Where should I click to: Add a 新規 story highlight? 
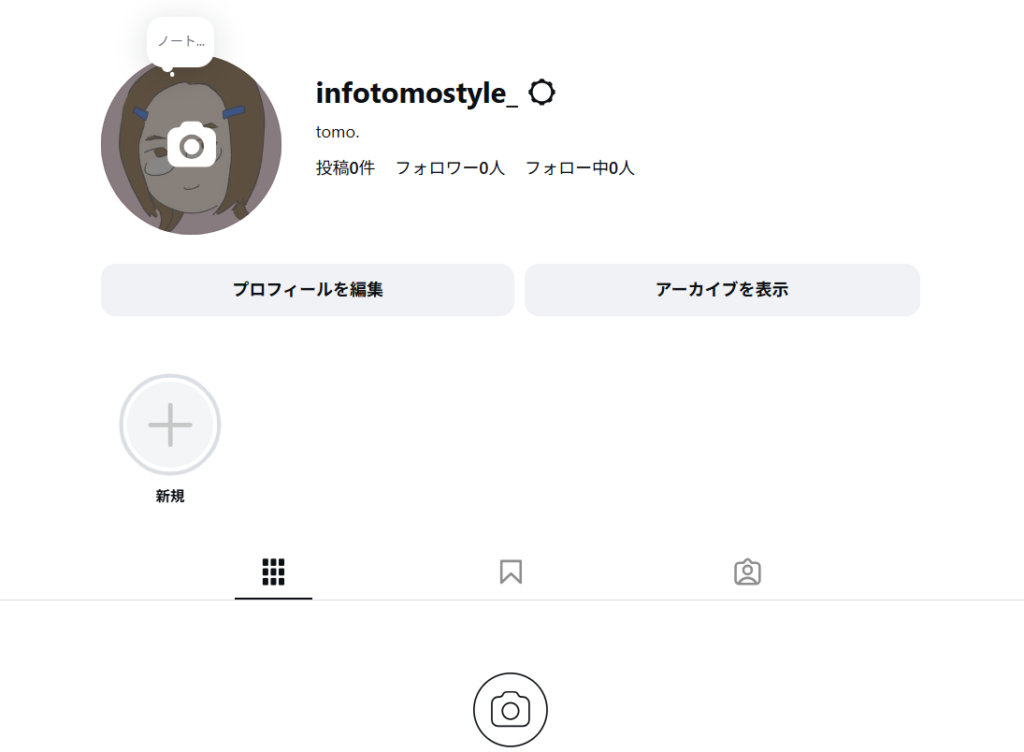click(x=170, y=425)
